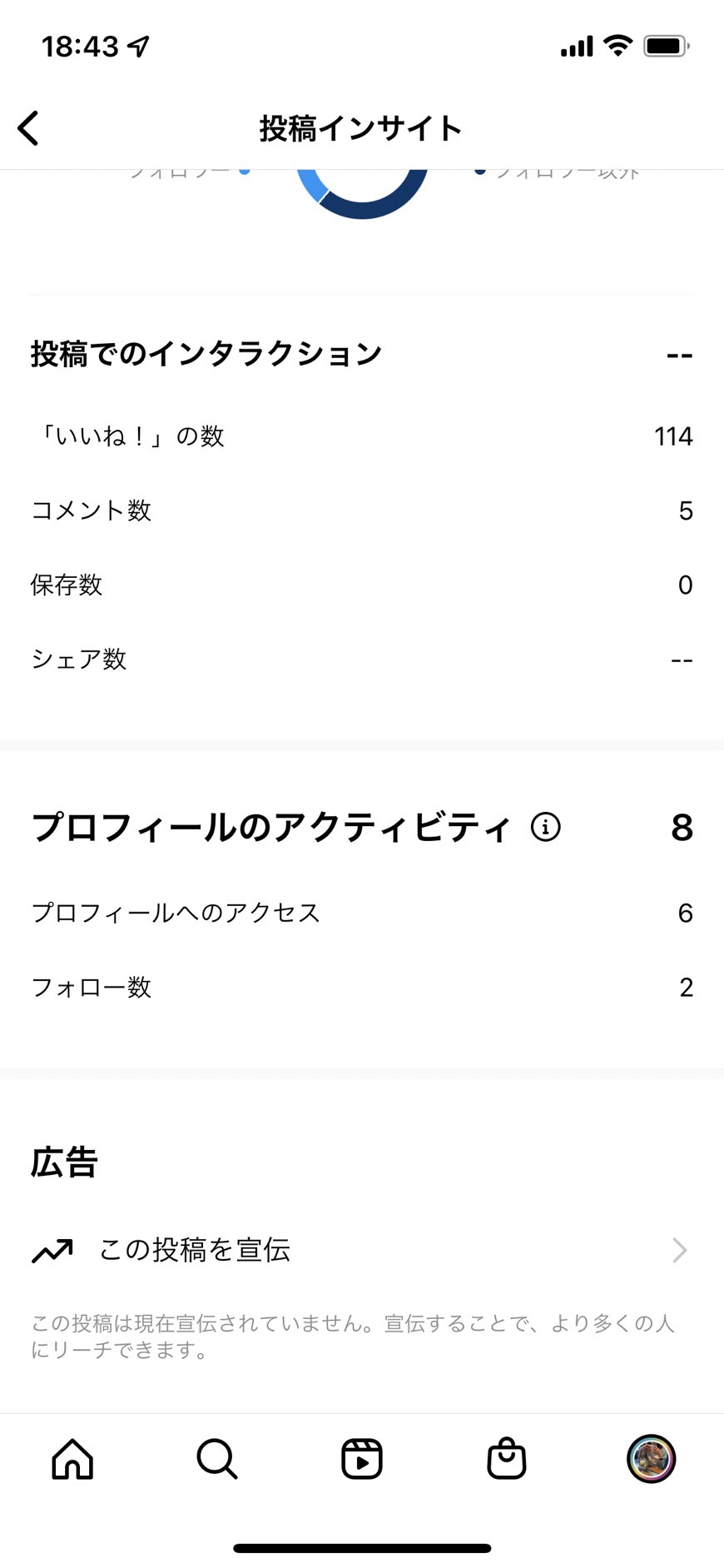The height and width of the screenshot is (1568, 724).
Task: Open info icon beside プロフィールのアクティビティ
Action: point(546,827)
